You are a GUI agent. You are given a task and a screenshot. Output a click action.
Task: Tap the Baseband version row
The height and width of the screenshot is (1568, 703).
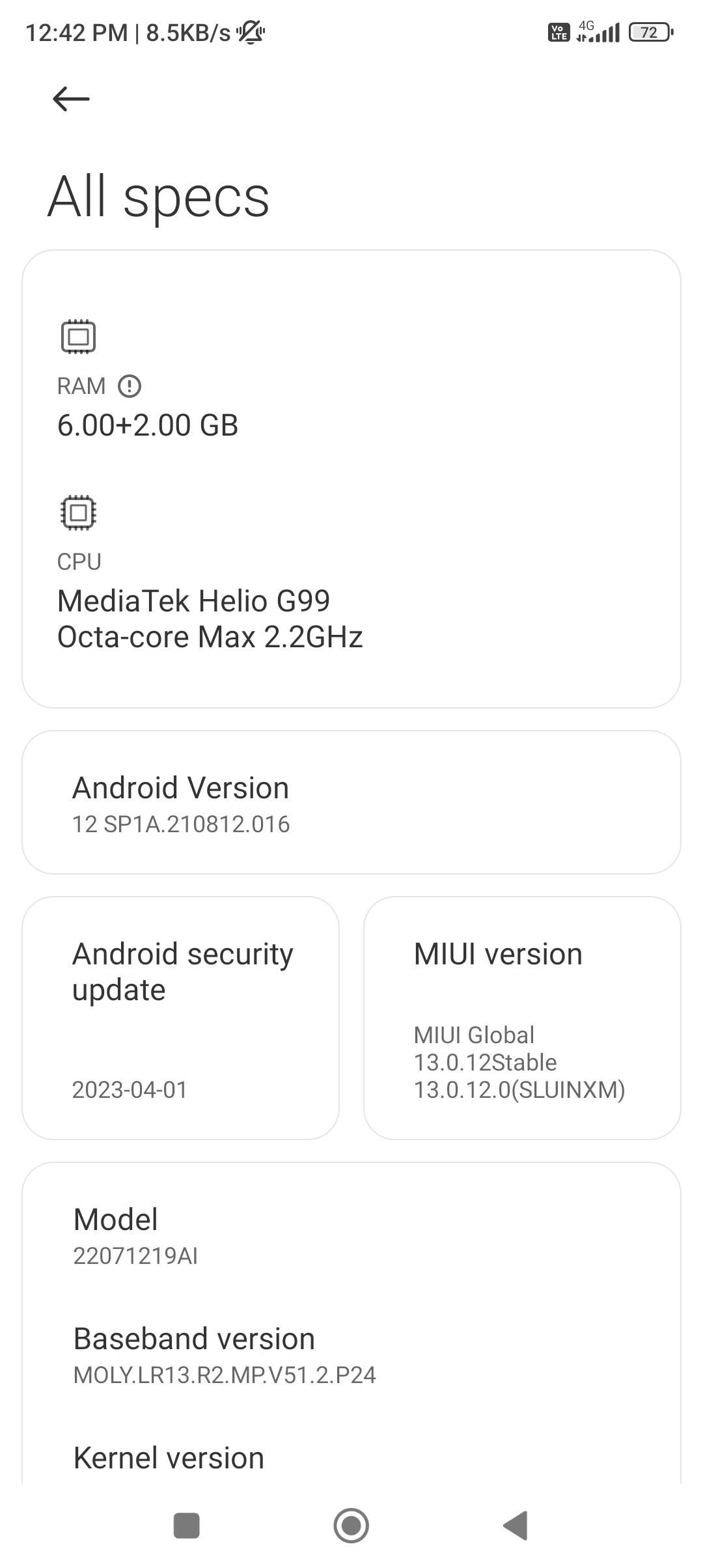point(351,1355)
